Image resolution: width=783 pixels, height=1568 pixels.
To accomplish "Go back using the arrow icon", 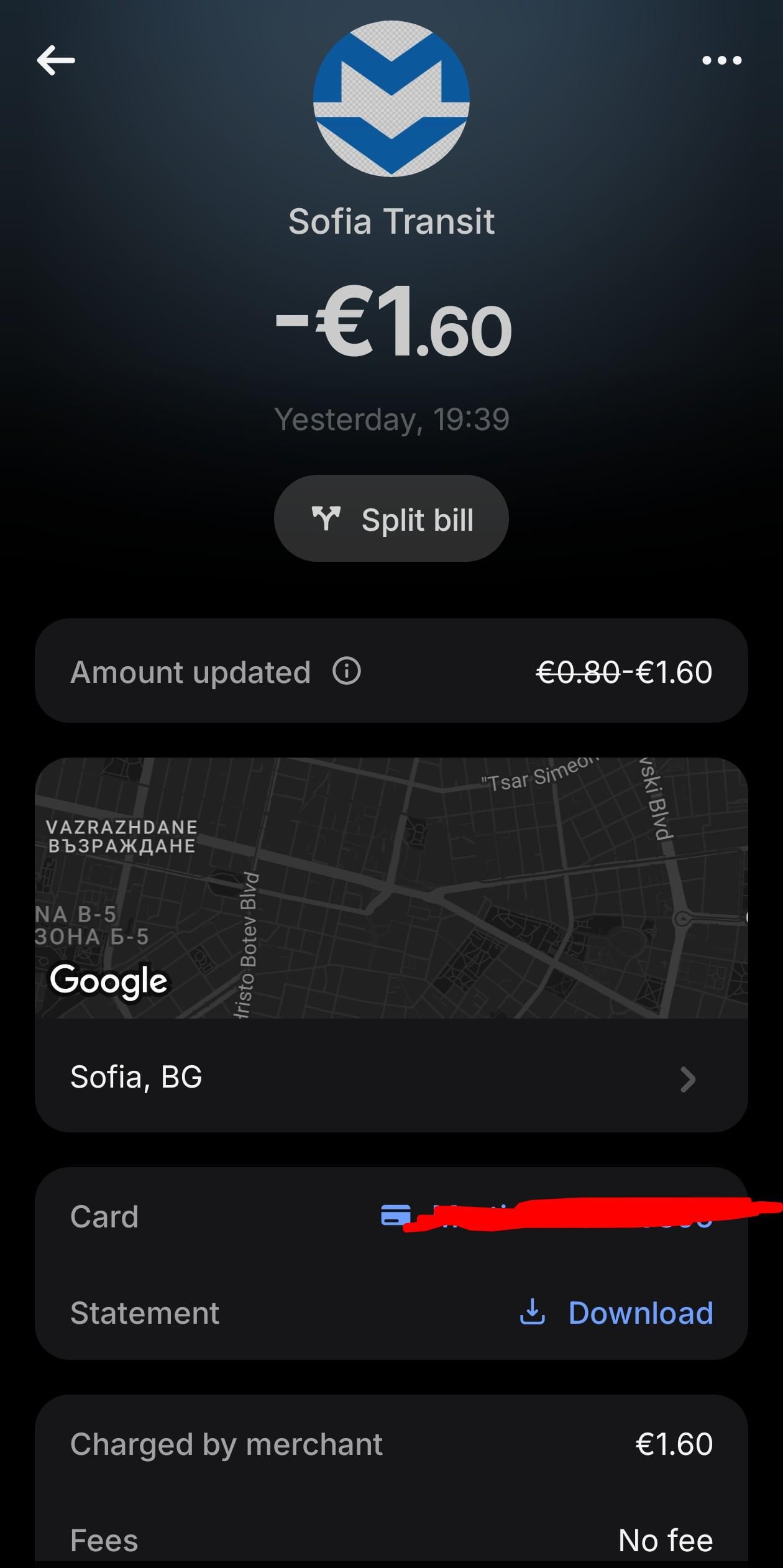I will 56,61.
